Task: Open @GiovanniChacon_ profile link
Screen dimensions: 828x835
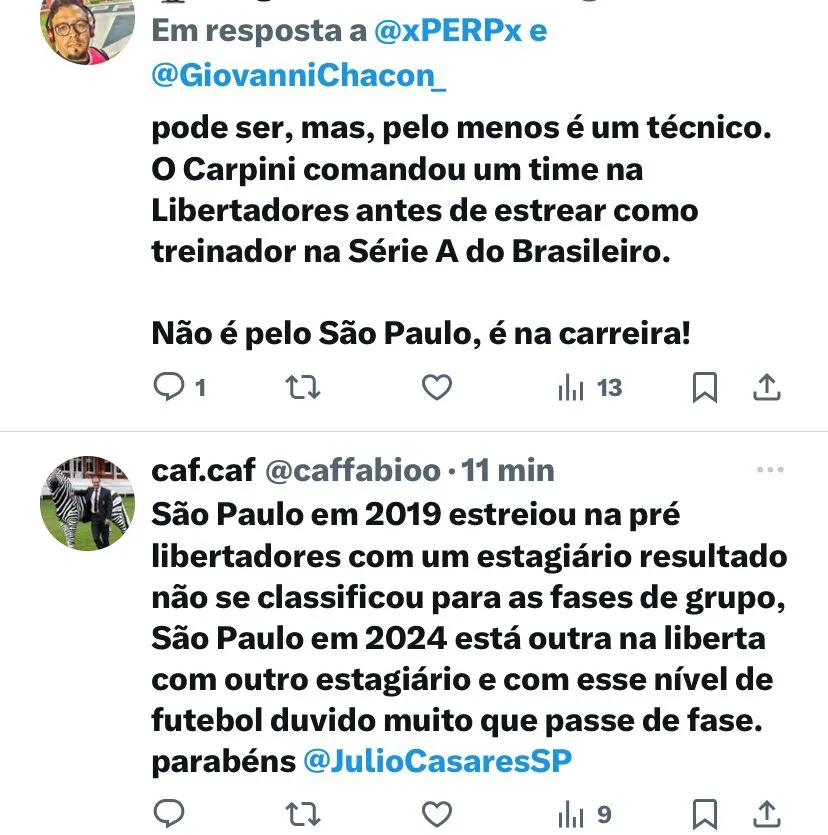Action: pos(298,76)
